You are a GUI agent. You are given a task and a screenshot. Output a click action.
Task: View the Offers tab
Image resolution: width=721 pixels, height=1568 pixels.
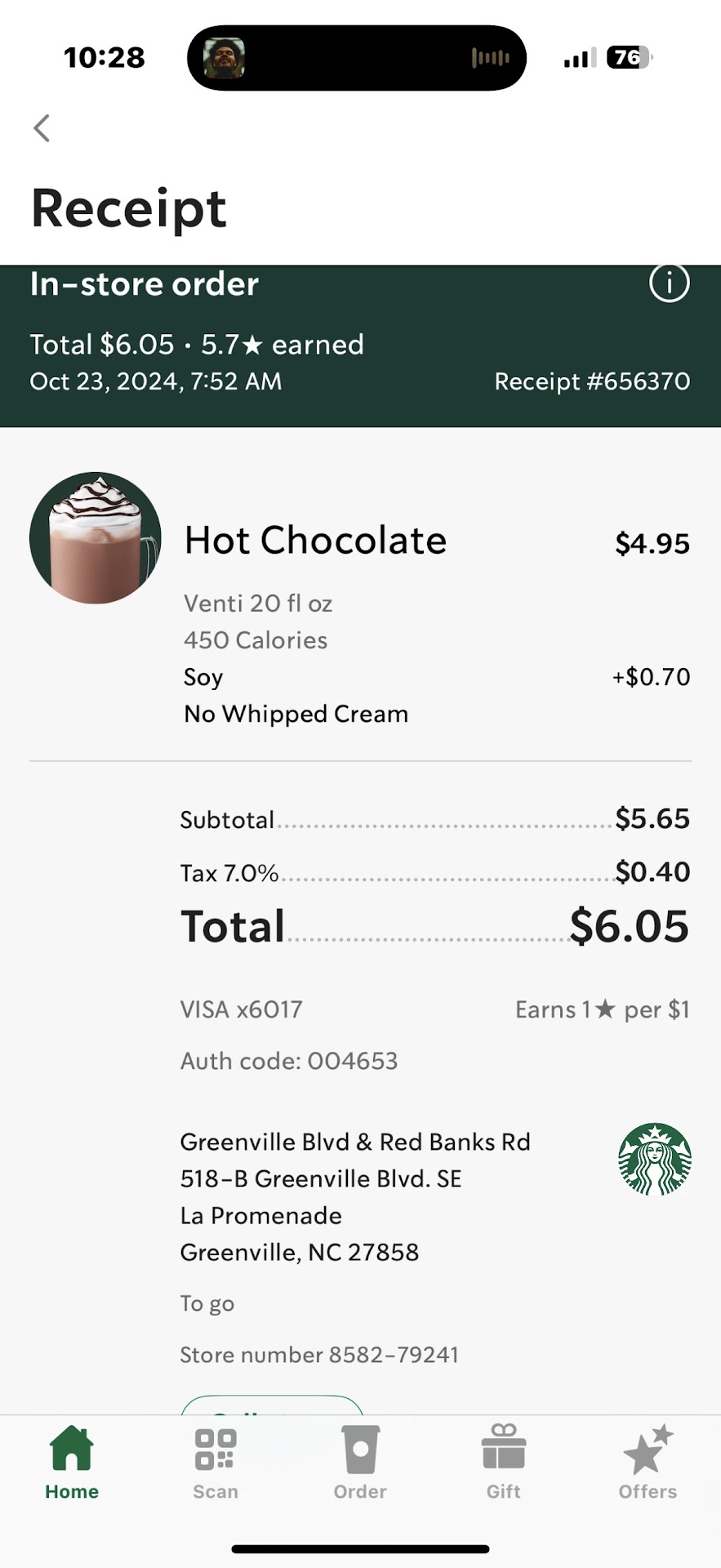point(648,1463)
